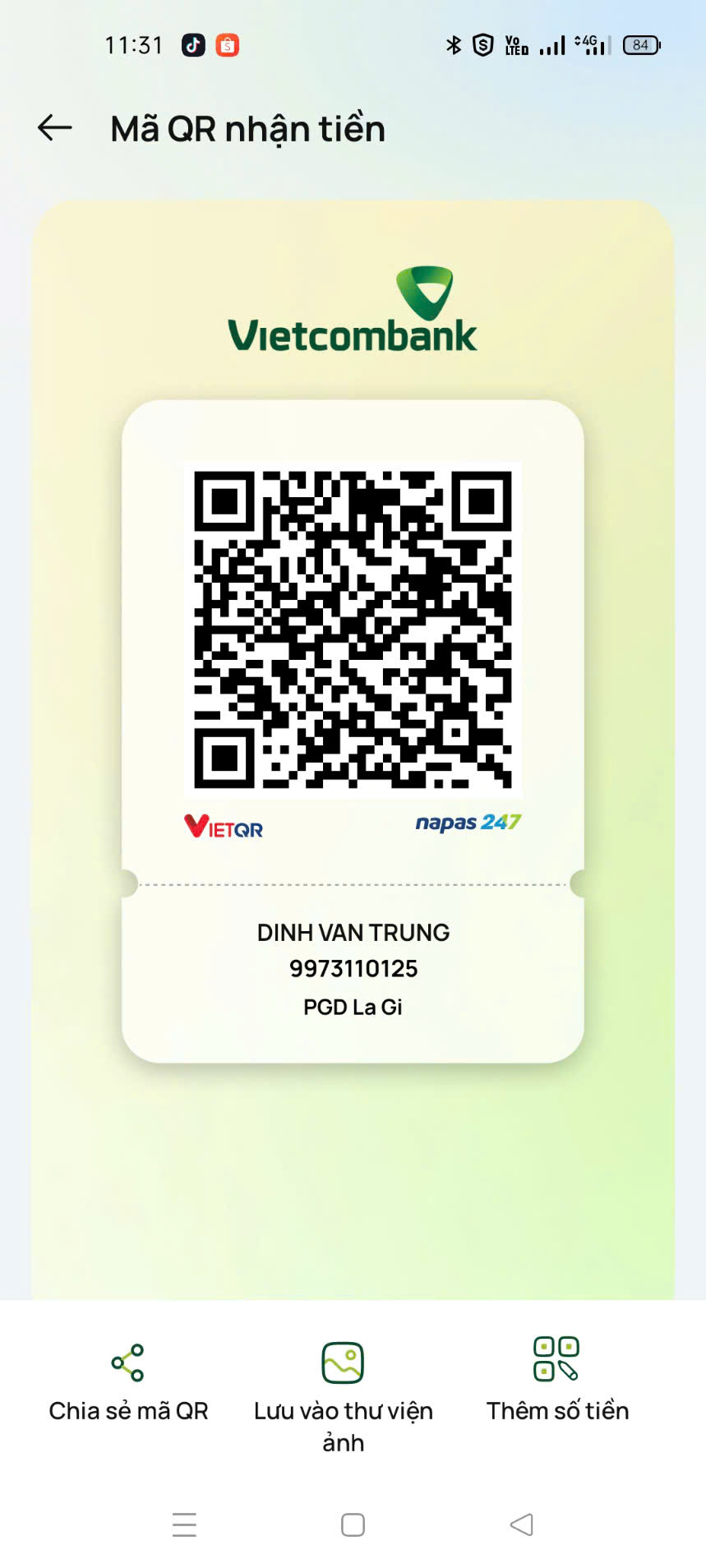Share QR via Chia sẻ mã QR
The image size is (706, 1568).
(128, 1382)
